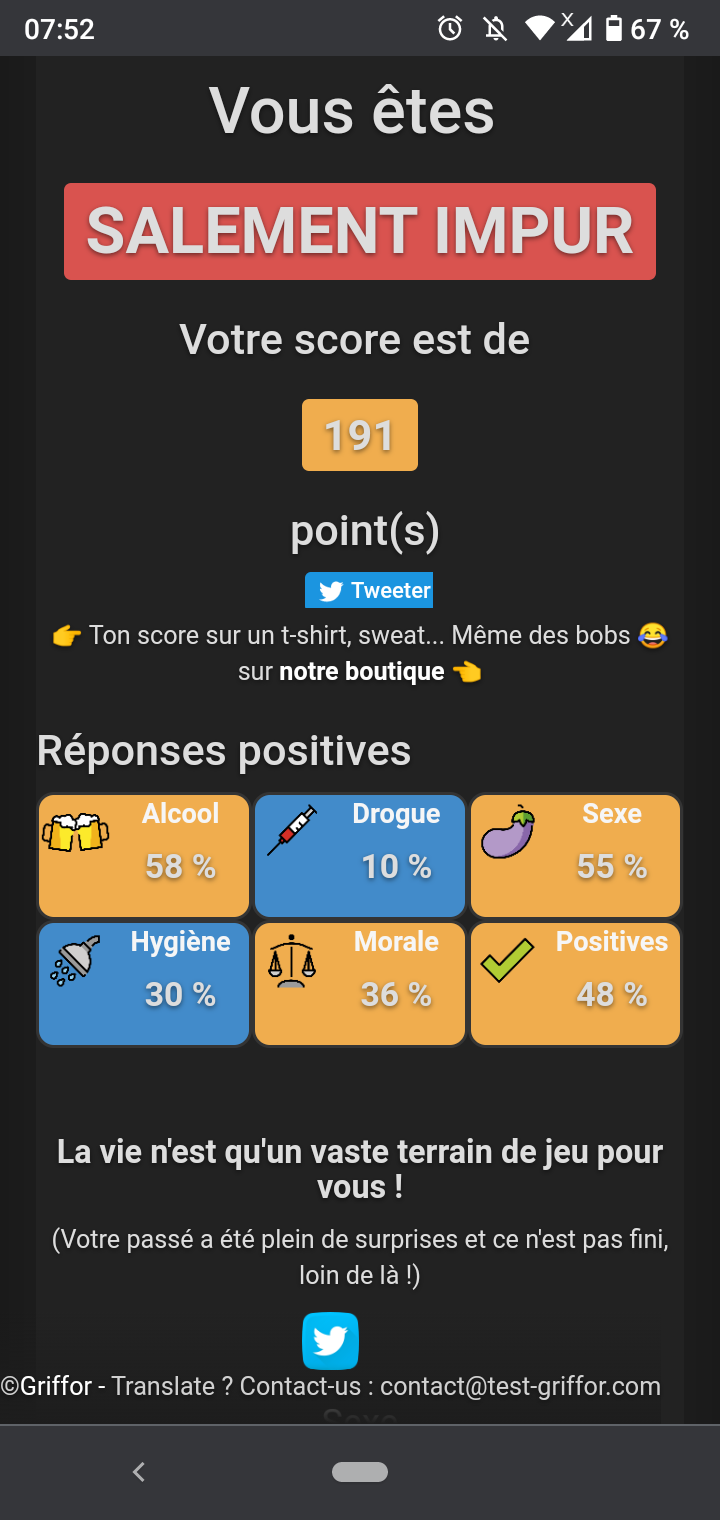The image size is (720, 1520).
Task: Open the "notre boutique" shop link
Action: (361, 671)
